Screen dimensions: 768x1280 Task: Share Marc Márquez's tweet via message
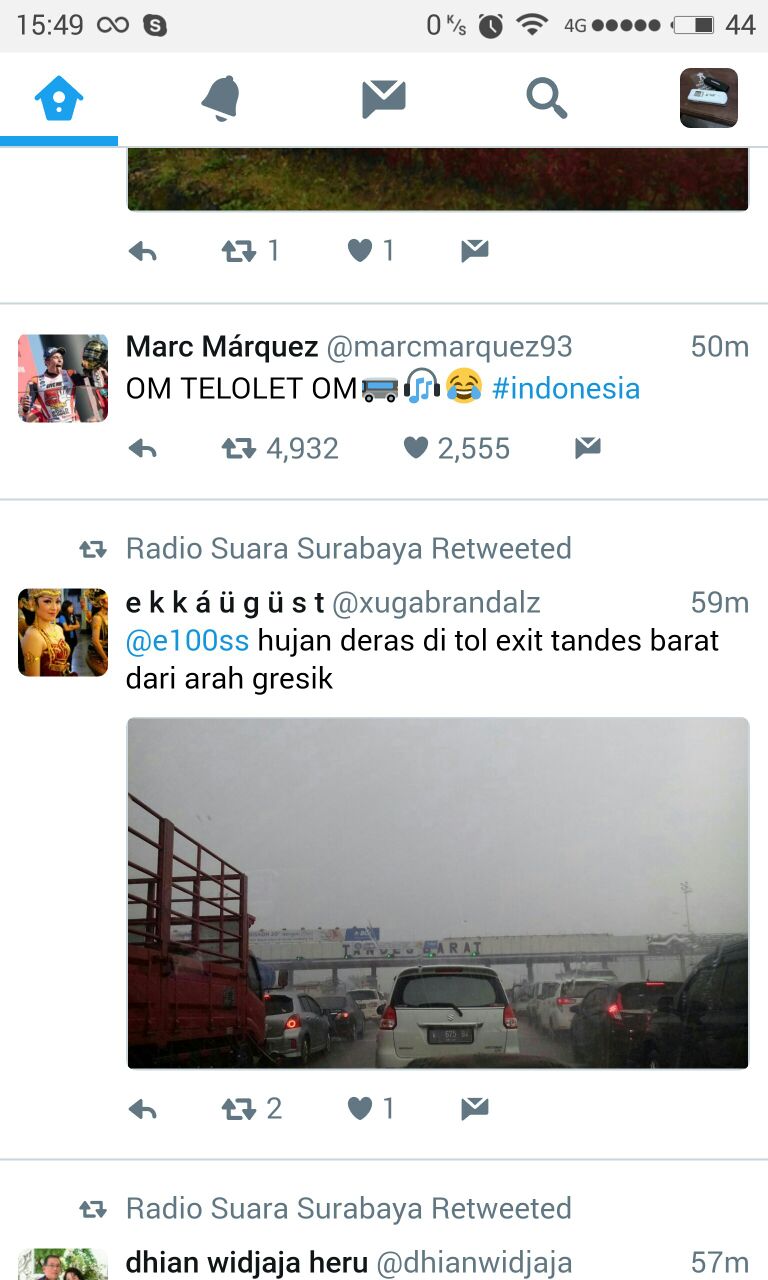click(x=588, y=449)
